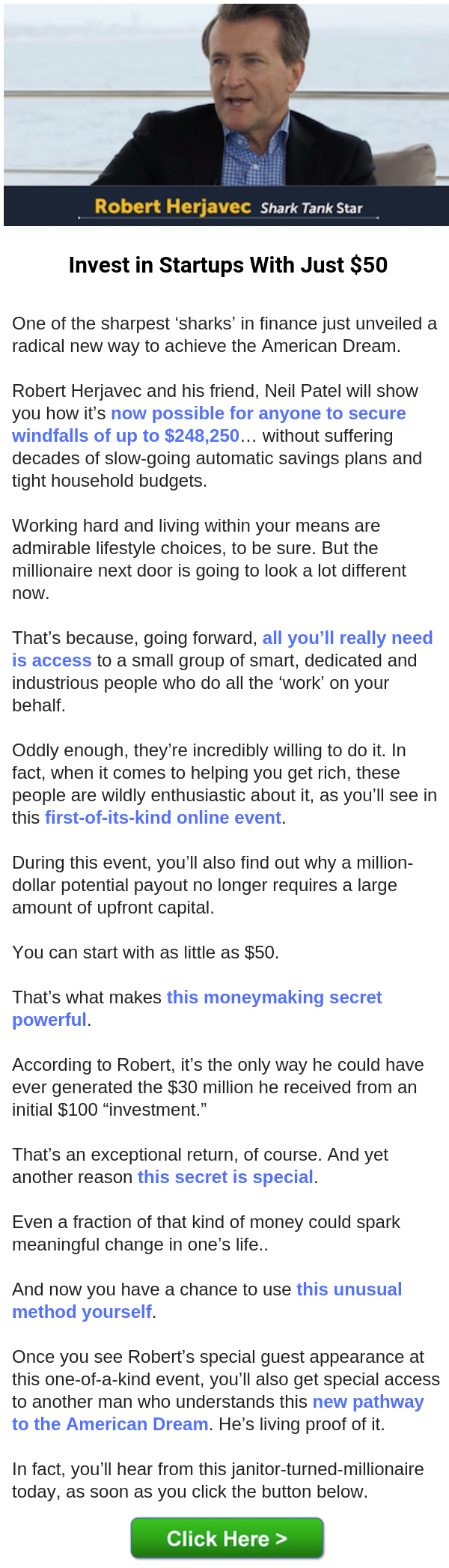Viewport: 449px width, 1568px height.
Task: Open the 'now possible for anyone to secure windfalls' link
Action: 258,413
